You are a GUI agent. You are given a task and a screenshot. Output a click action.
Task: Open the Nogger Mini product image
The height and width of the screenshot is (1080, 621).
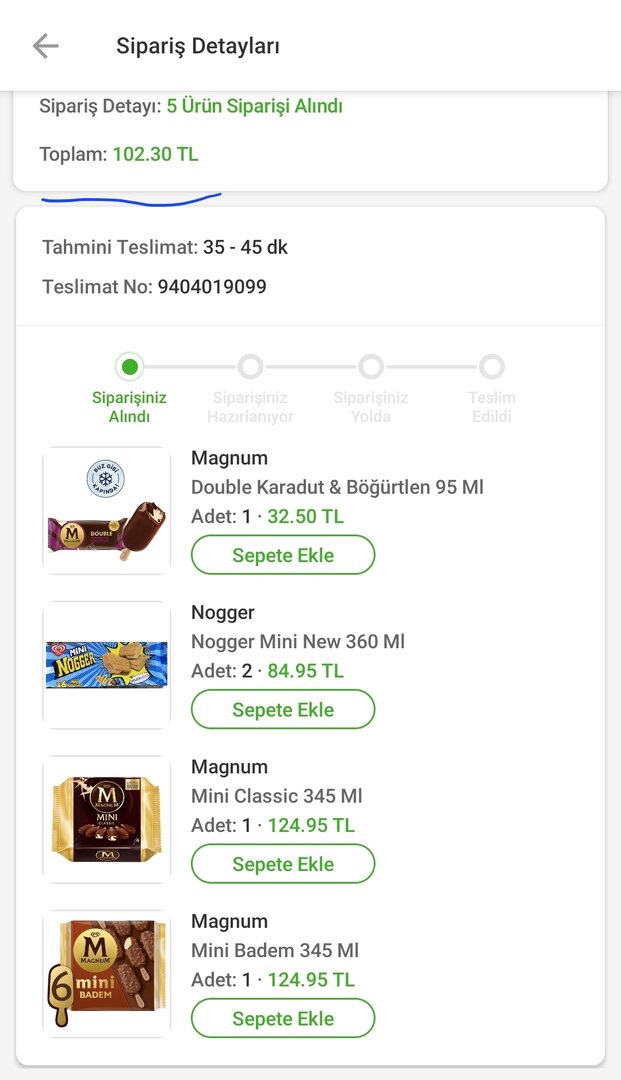click(x=107, y=665)
